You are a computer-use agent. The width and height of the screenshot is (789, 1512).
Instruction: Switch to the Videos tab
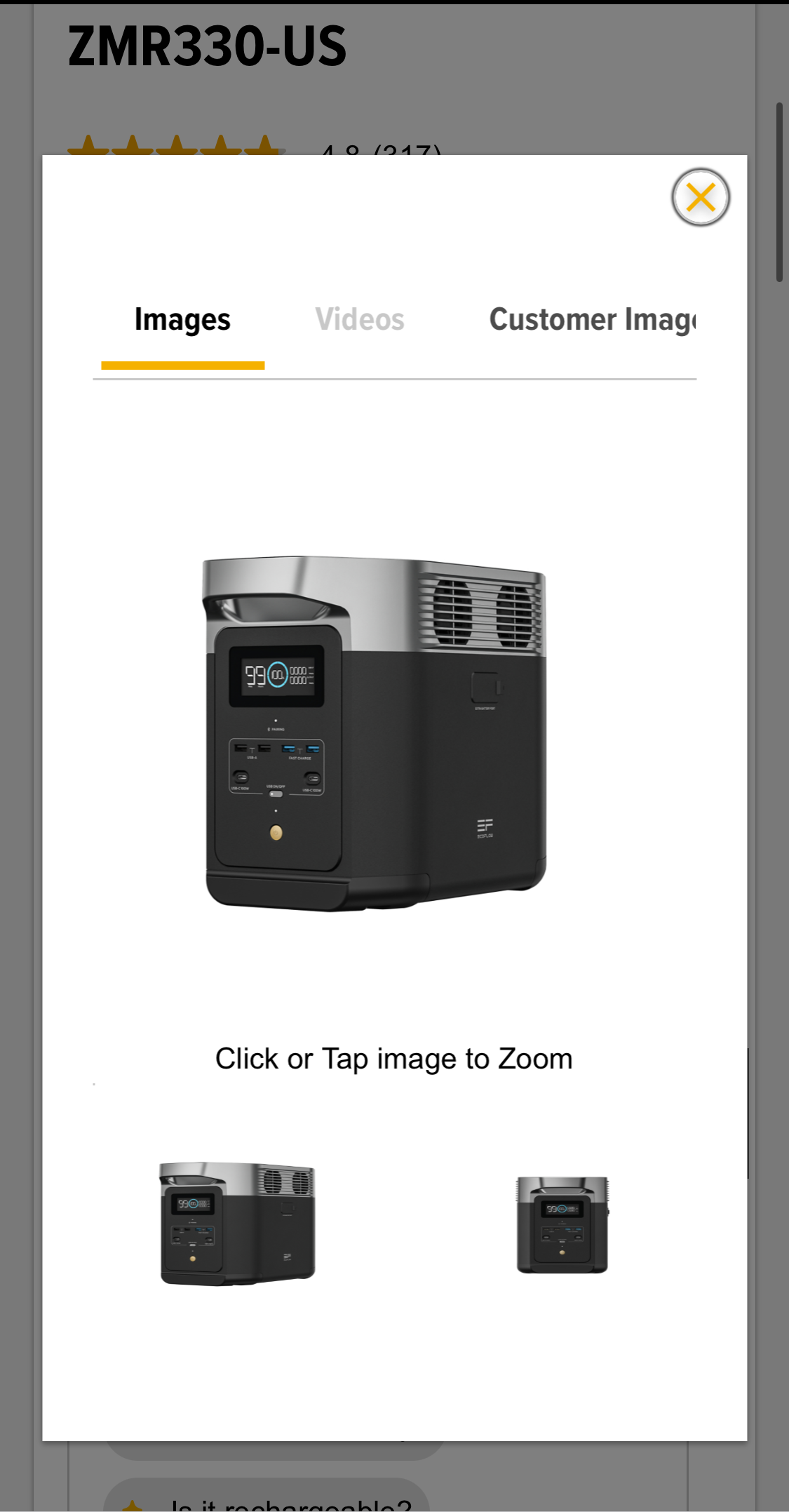point(359,319)
